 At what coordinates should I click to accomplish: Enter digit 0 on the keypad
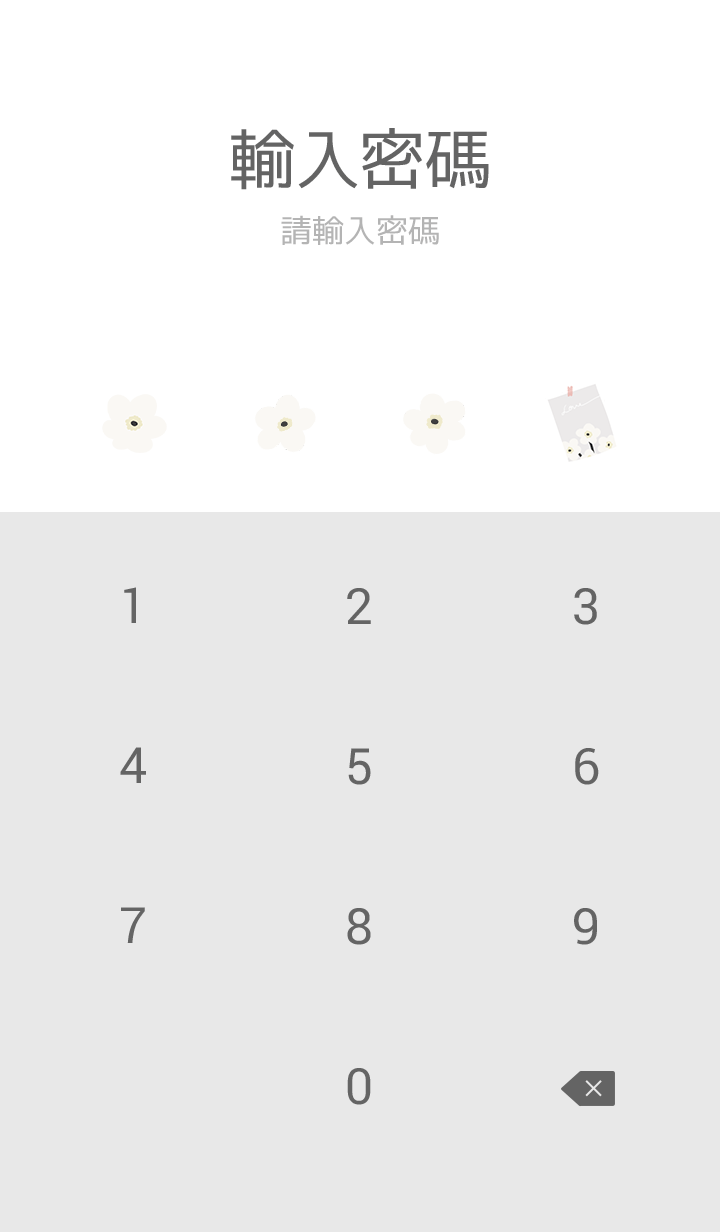point(359,1087)
